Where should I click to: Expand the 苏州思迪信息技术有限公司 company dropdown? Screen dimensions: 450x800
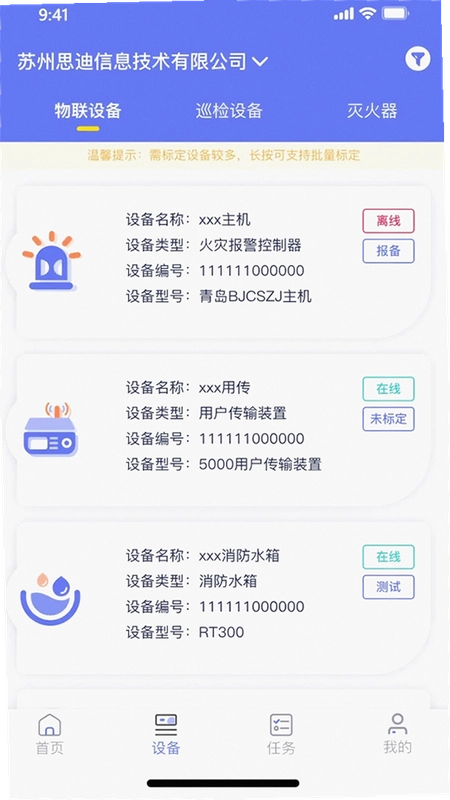(142, 62)
